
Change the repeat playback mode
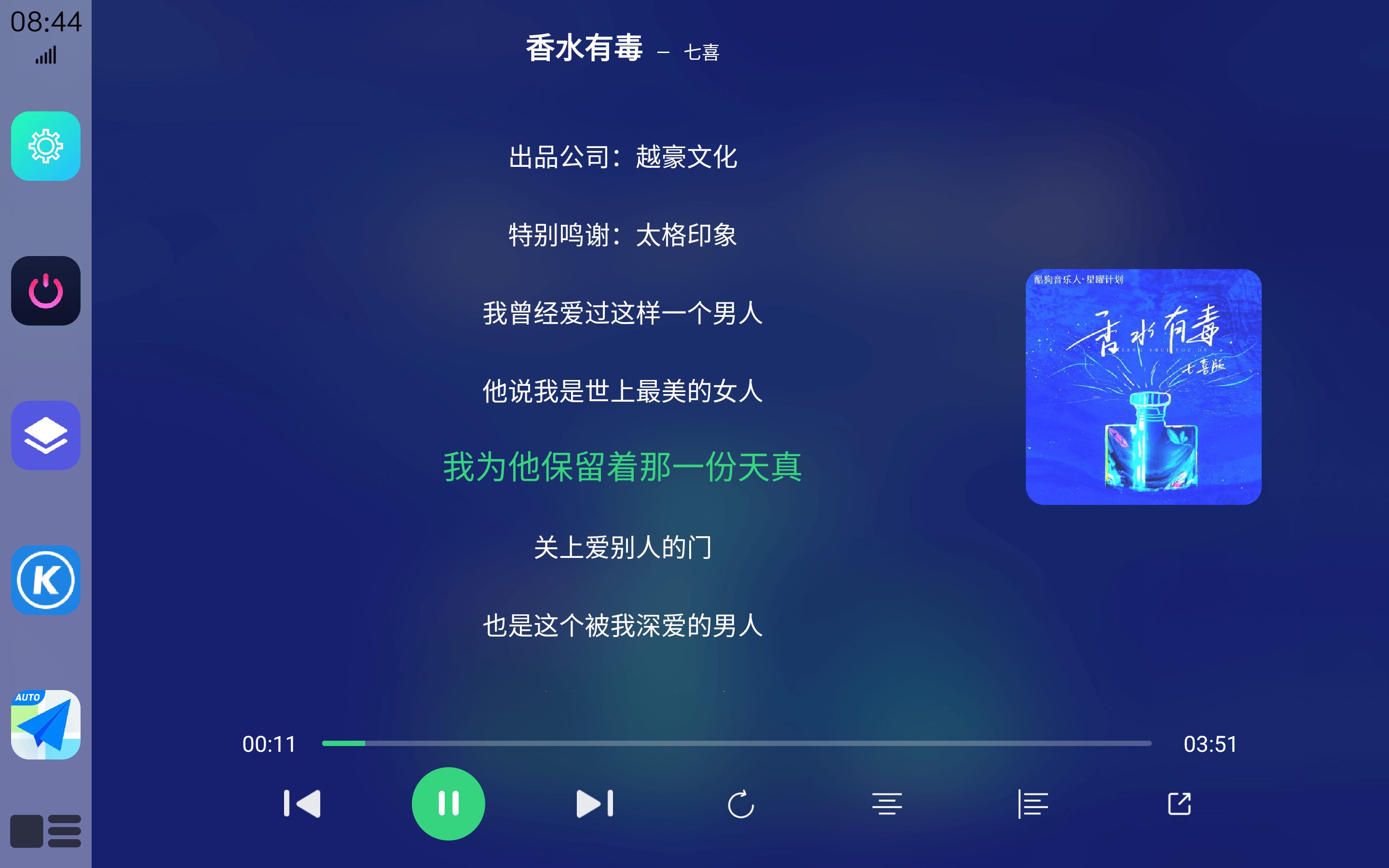click(x=740, y=804)
